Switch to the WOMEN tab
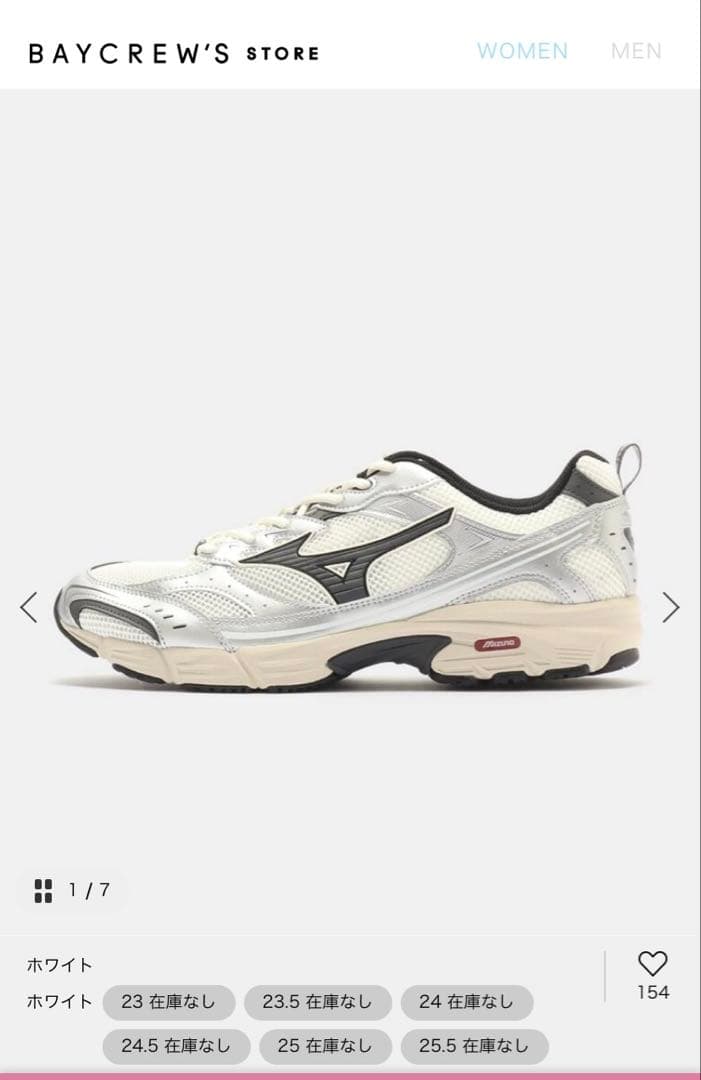 coord(522,51)
